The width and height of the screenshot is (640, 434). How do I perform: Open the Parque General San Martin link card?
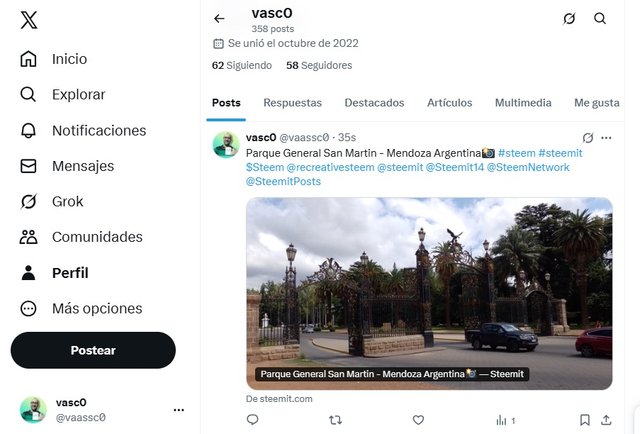[x=429, y=293]
